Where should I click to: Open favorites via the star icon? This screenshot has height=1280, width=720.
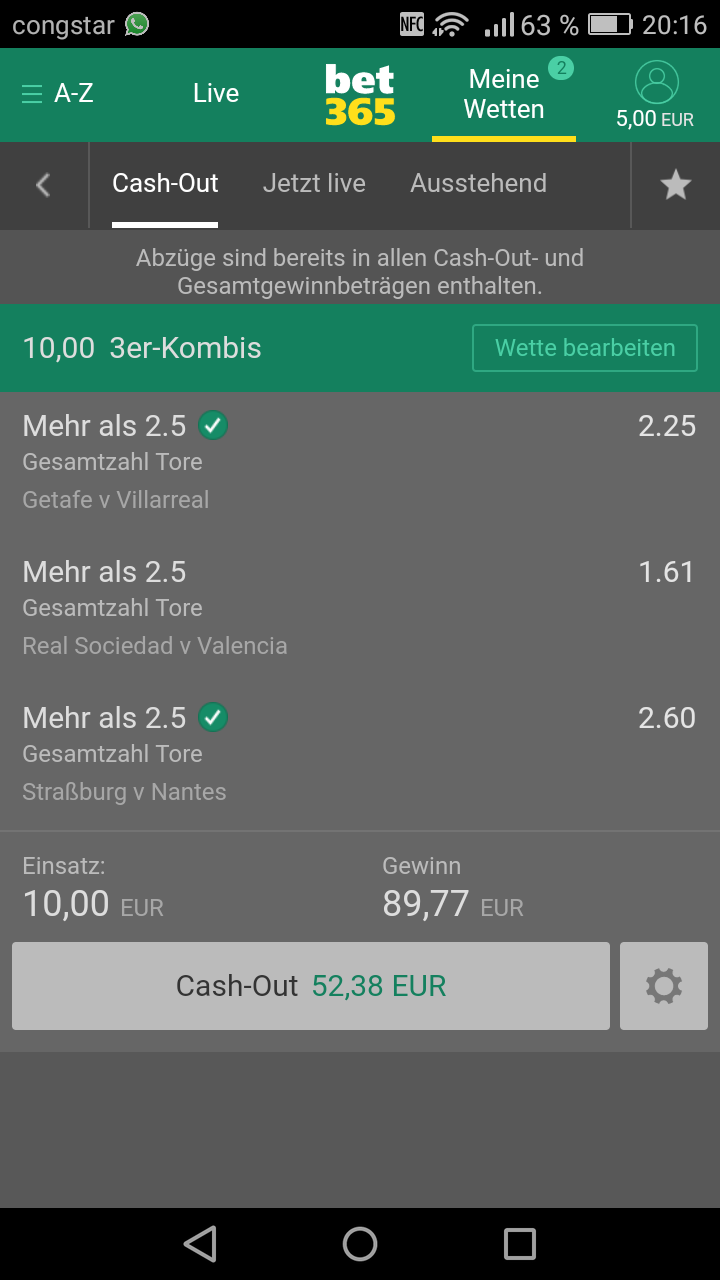(x=676, y=184)
